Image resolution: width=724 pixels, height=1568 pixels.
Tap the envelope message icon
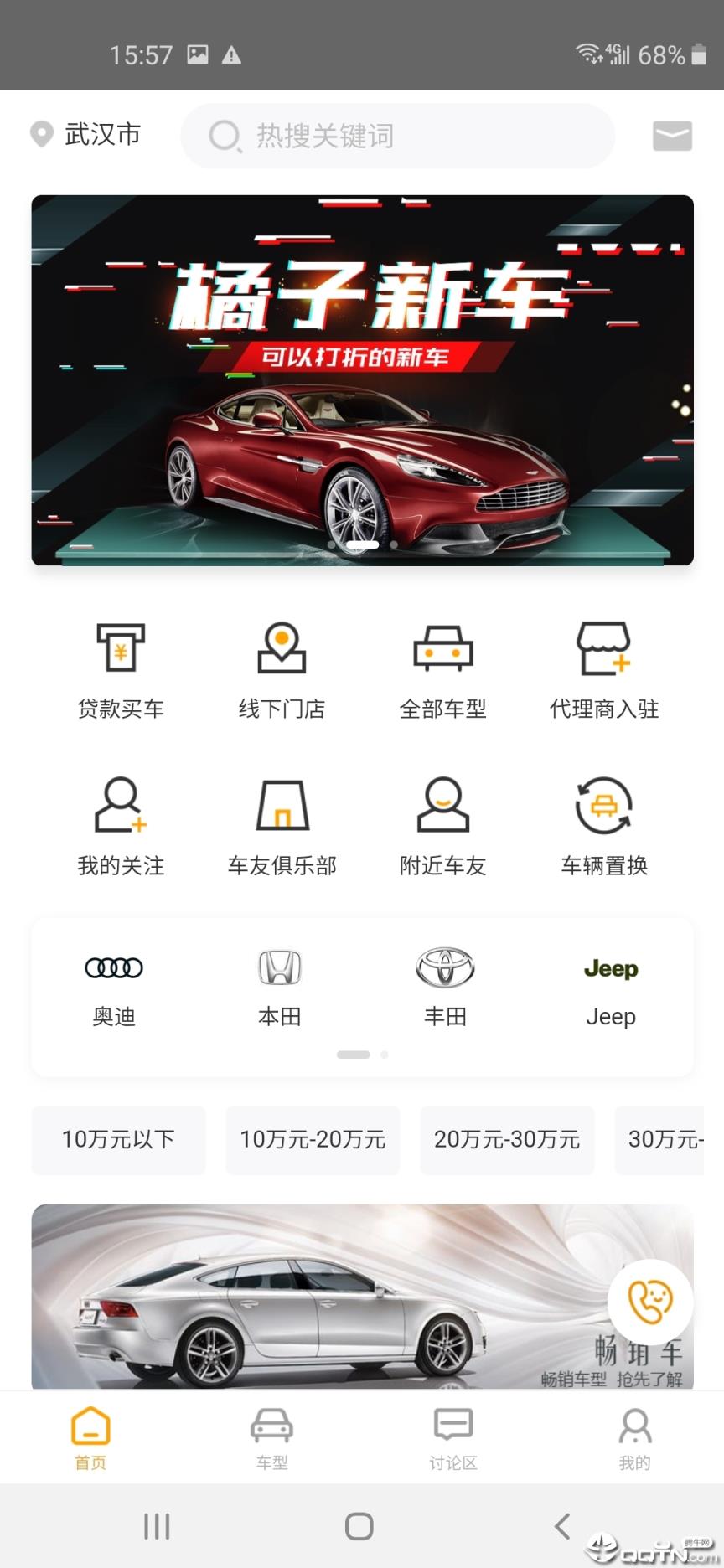[x=671, y=136]
